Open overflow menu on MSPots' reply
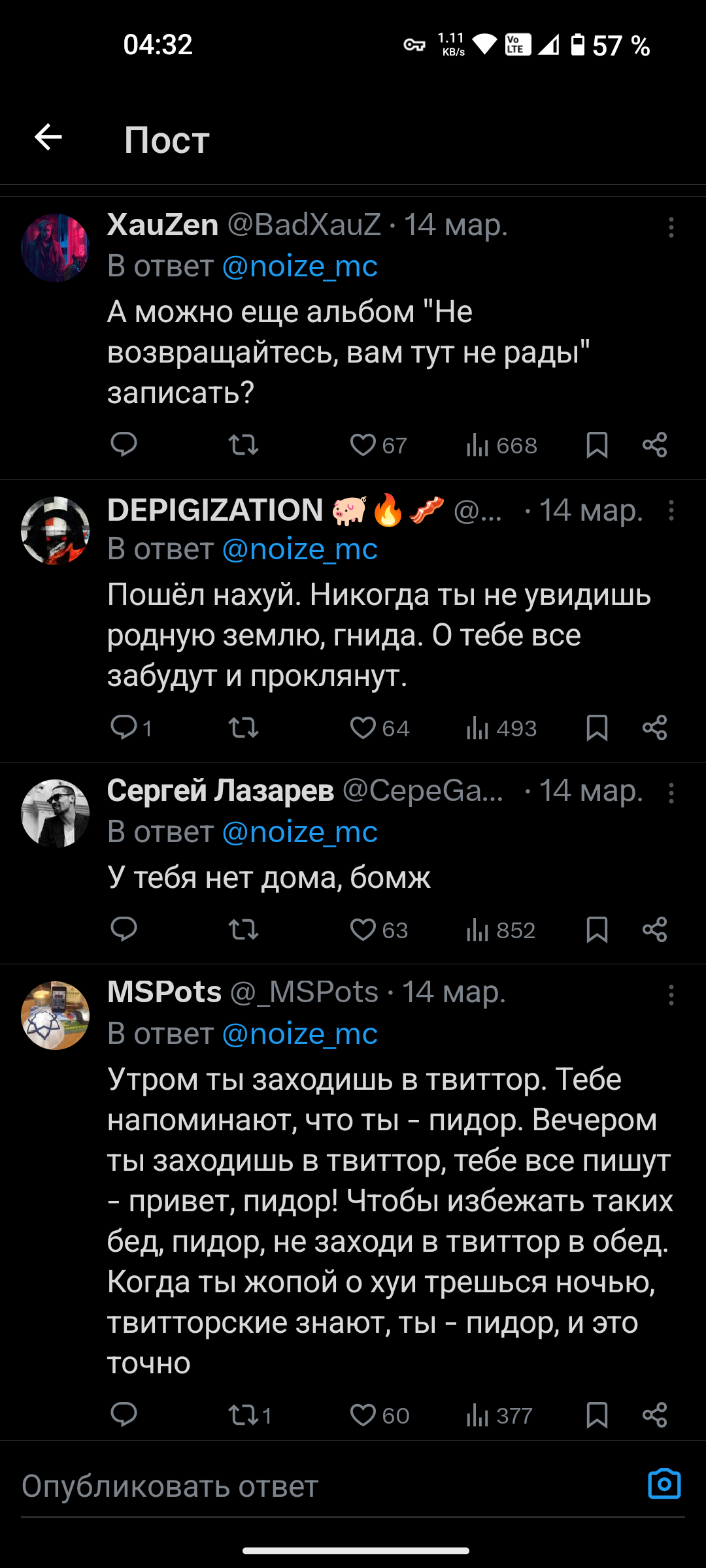This screenshot has height=1568, width=706. tap(671, 995)
